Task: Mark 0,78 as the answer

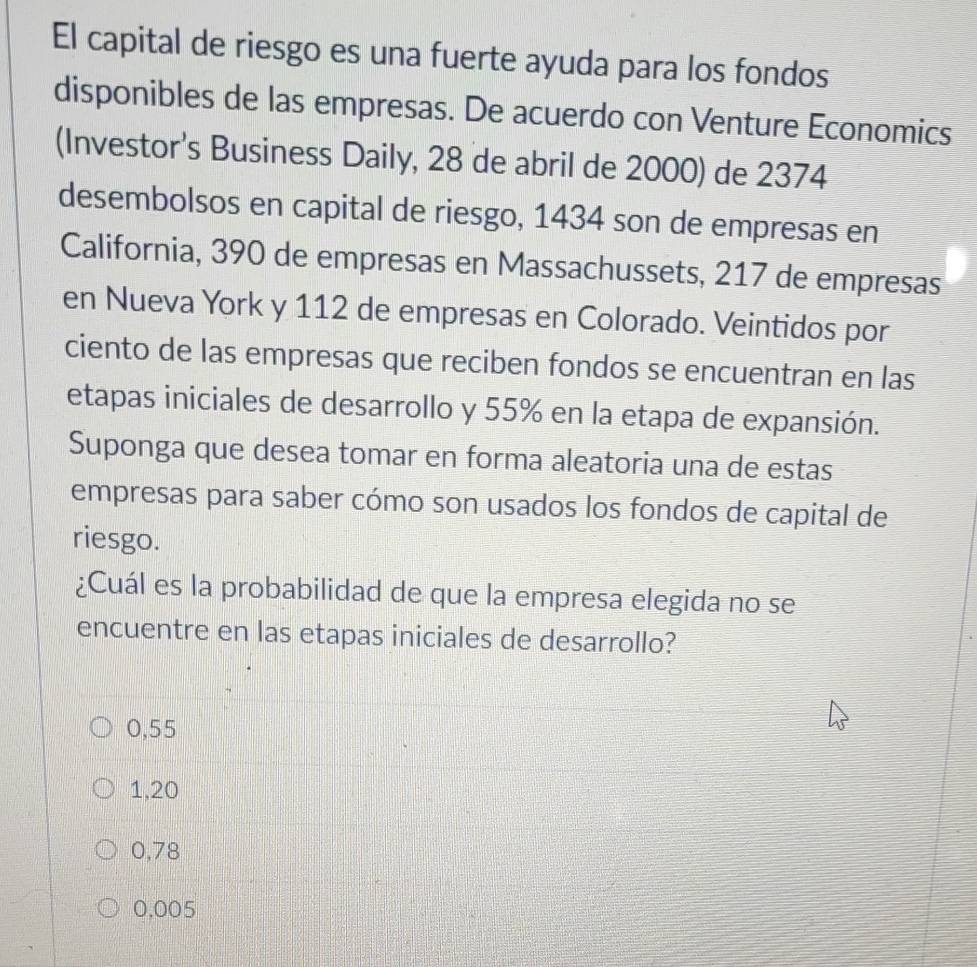Action: coord(108,851)
